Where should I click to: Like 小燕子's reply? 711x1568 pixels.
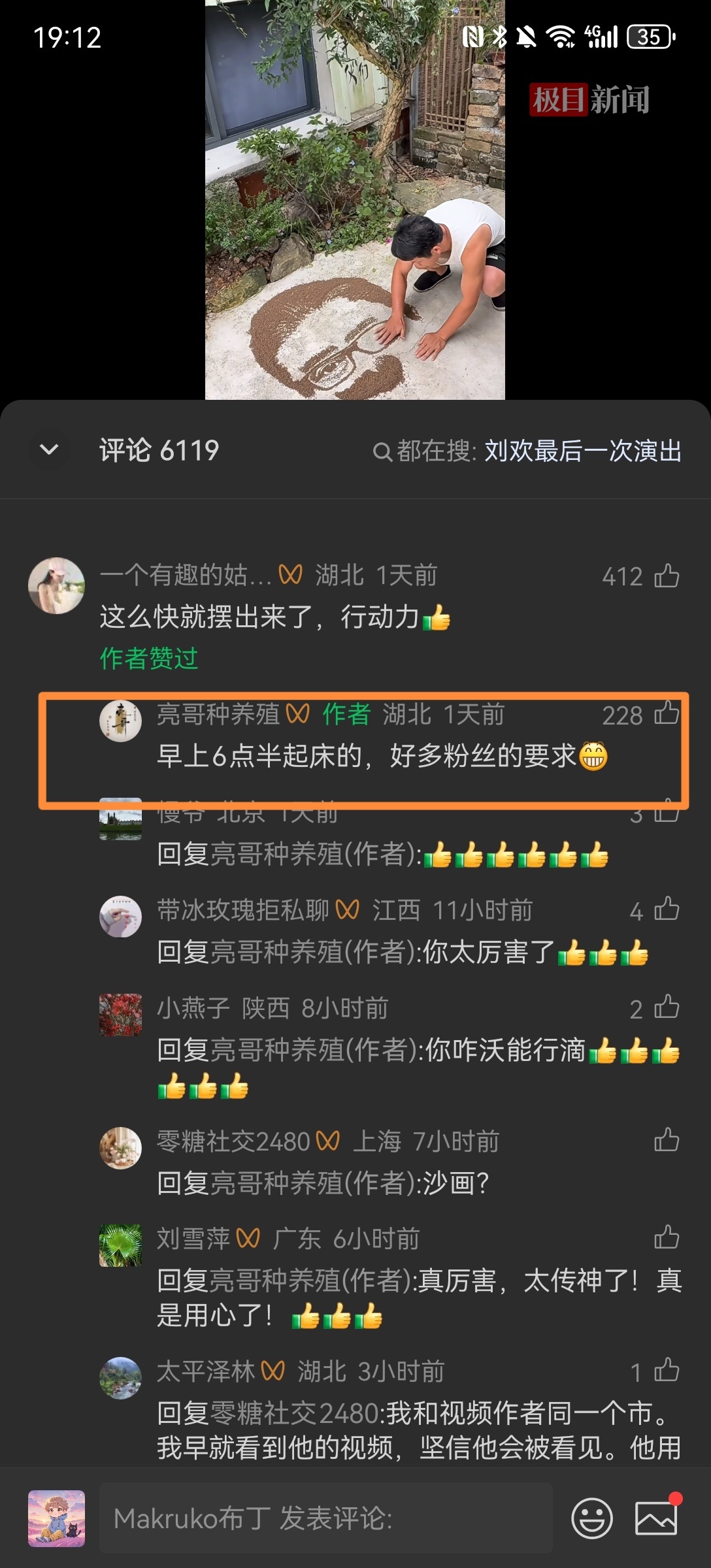click(667, 1007)
